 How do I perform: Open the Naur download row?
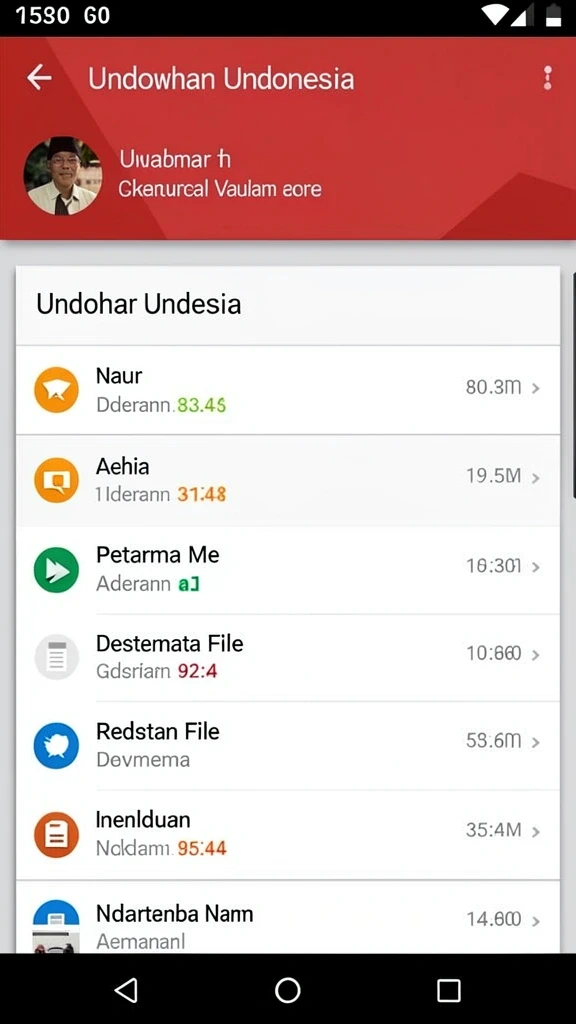[x=288, y=390]
